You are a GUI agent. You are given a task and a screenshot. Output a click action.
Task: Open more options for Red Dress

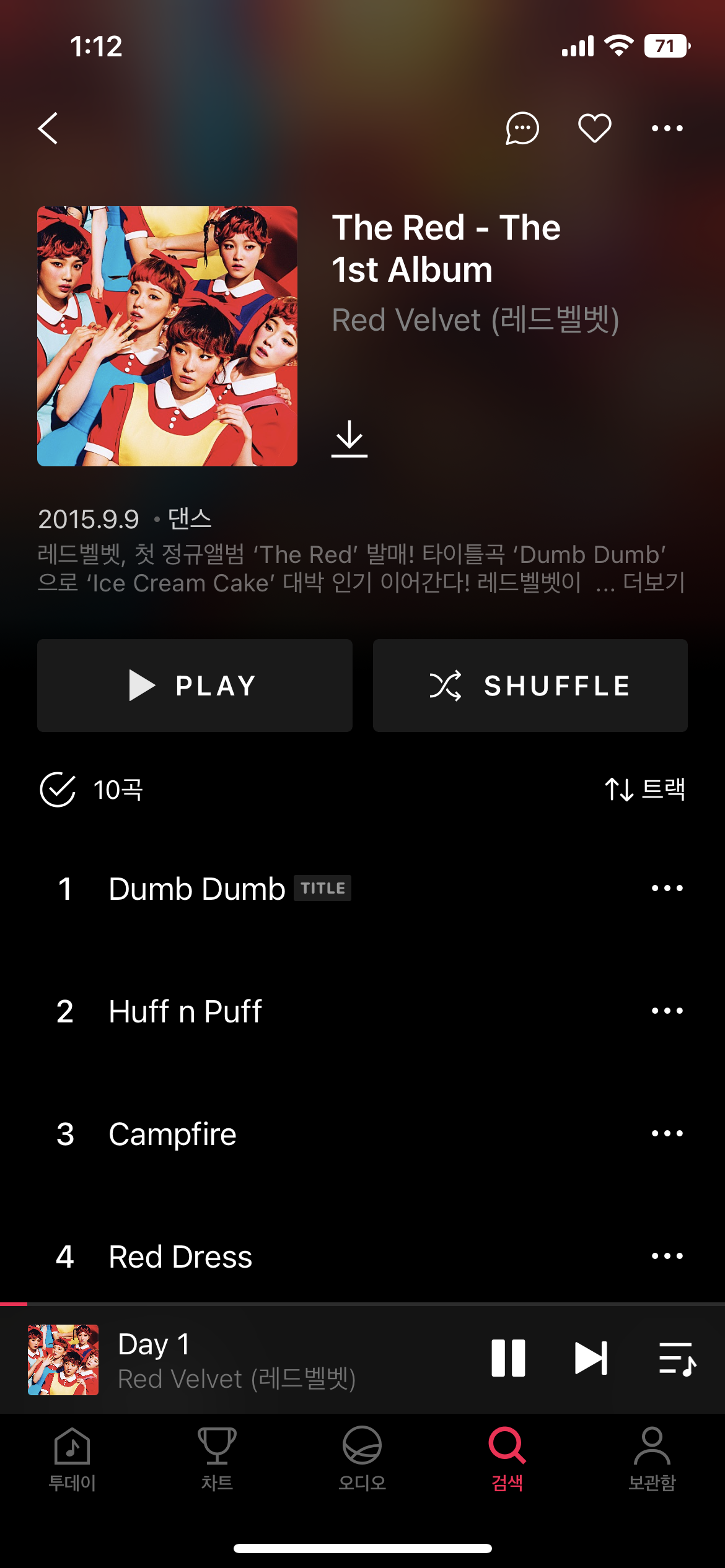(667, 1257)
